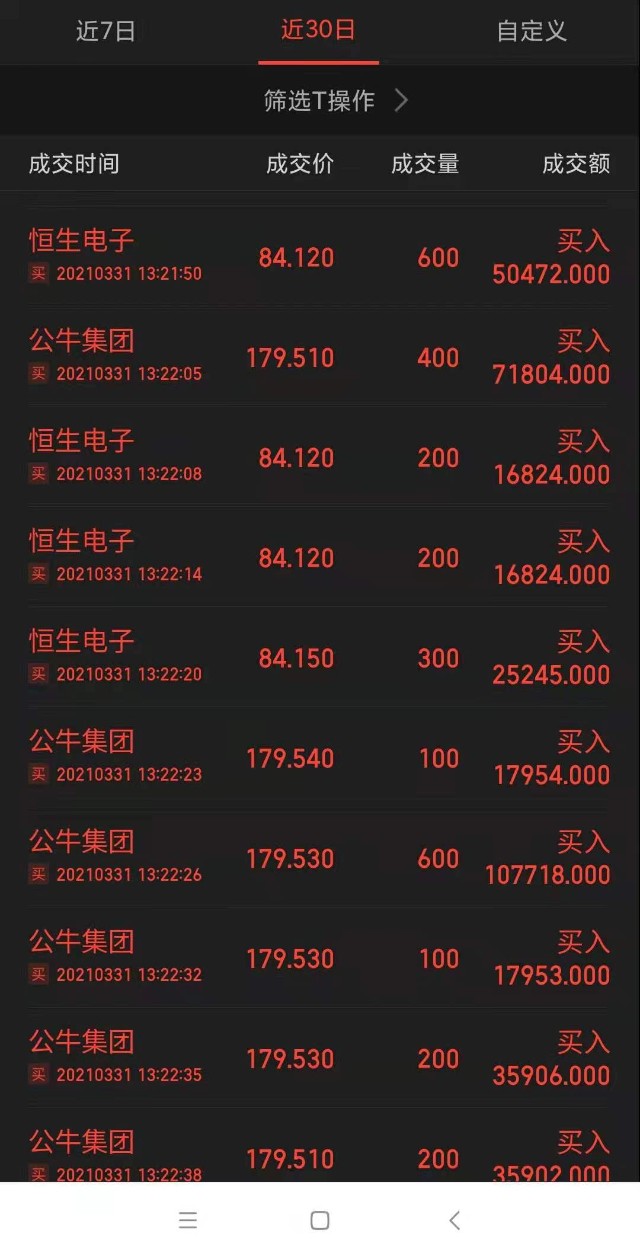The width and height of the screenshot is (640, 1259).
Task: Open 公牛集团 trade at 13:22:23
Action: coord(320,757)
